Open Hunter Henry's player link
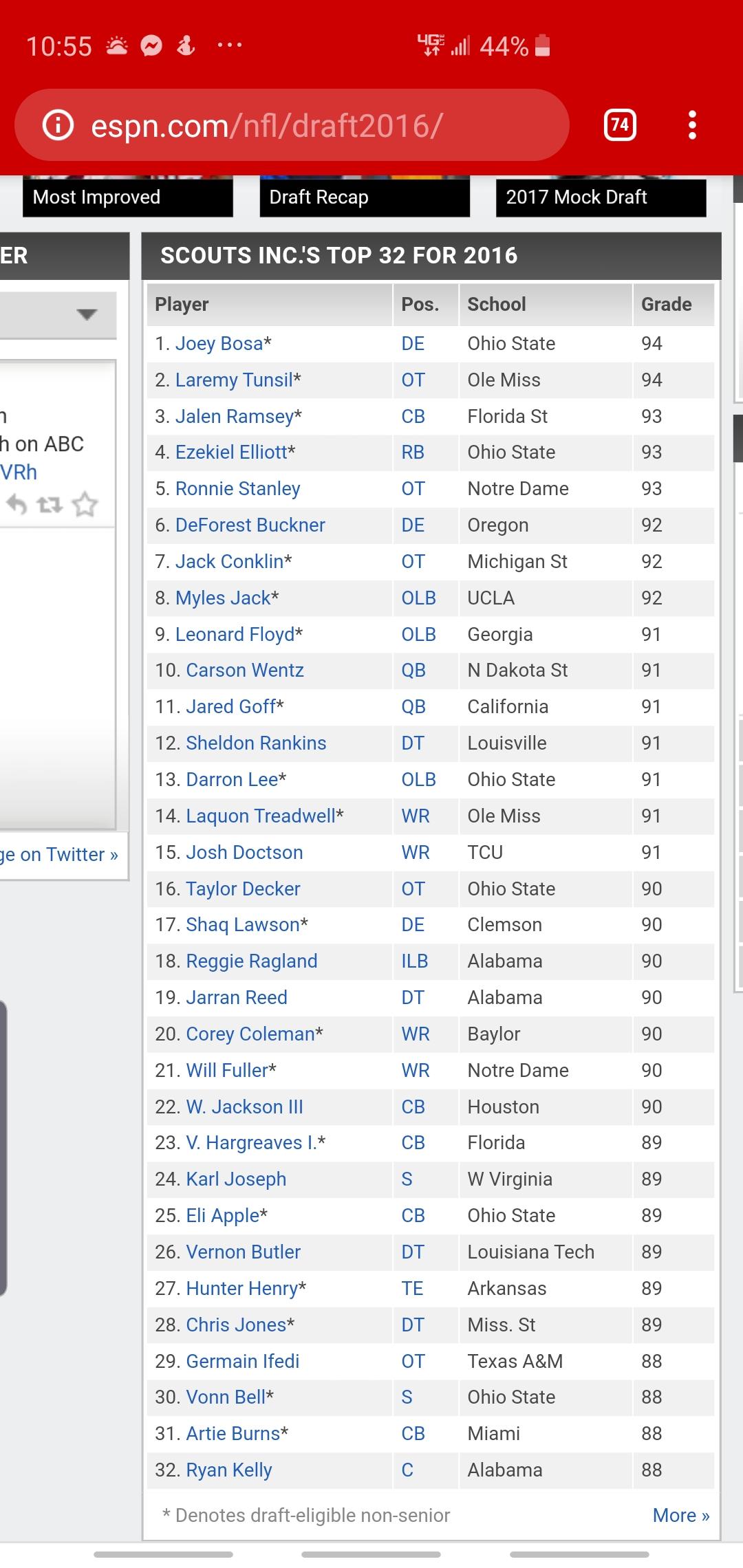Viewport: 743px width, 1568px height. (x=242, y=1288)
